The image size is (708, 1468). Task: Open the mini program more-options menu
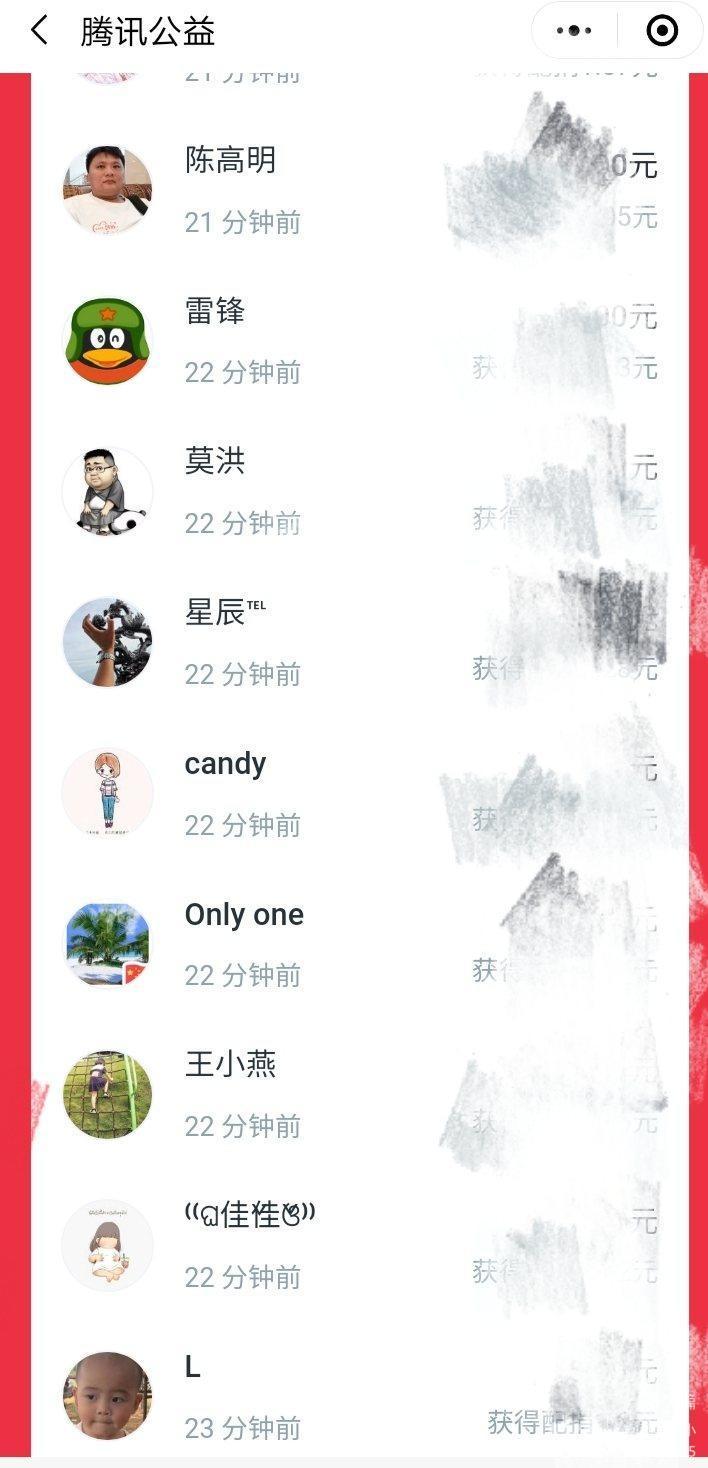pyautogui.click(x=574, y=31)
